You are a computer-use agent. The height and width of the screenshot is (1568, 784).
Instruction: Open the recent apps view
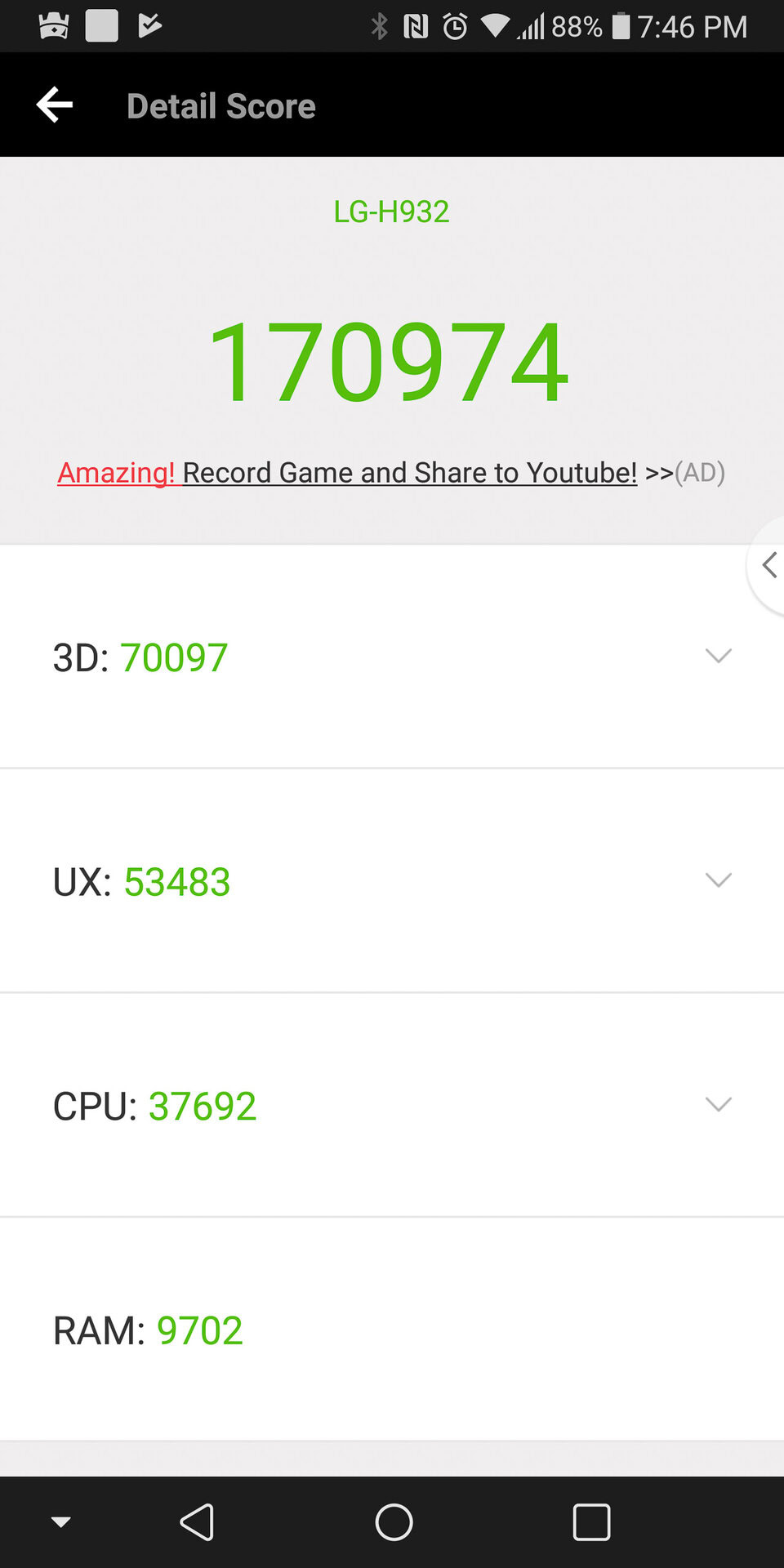(591, 1522)
